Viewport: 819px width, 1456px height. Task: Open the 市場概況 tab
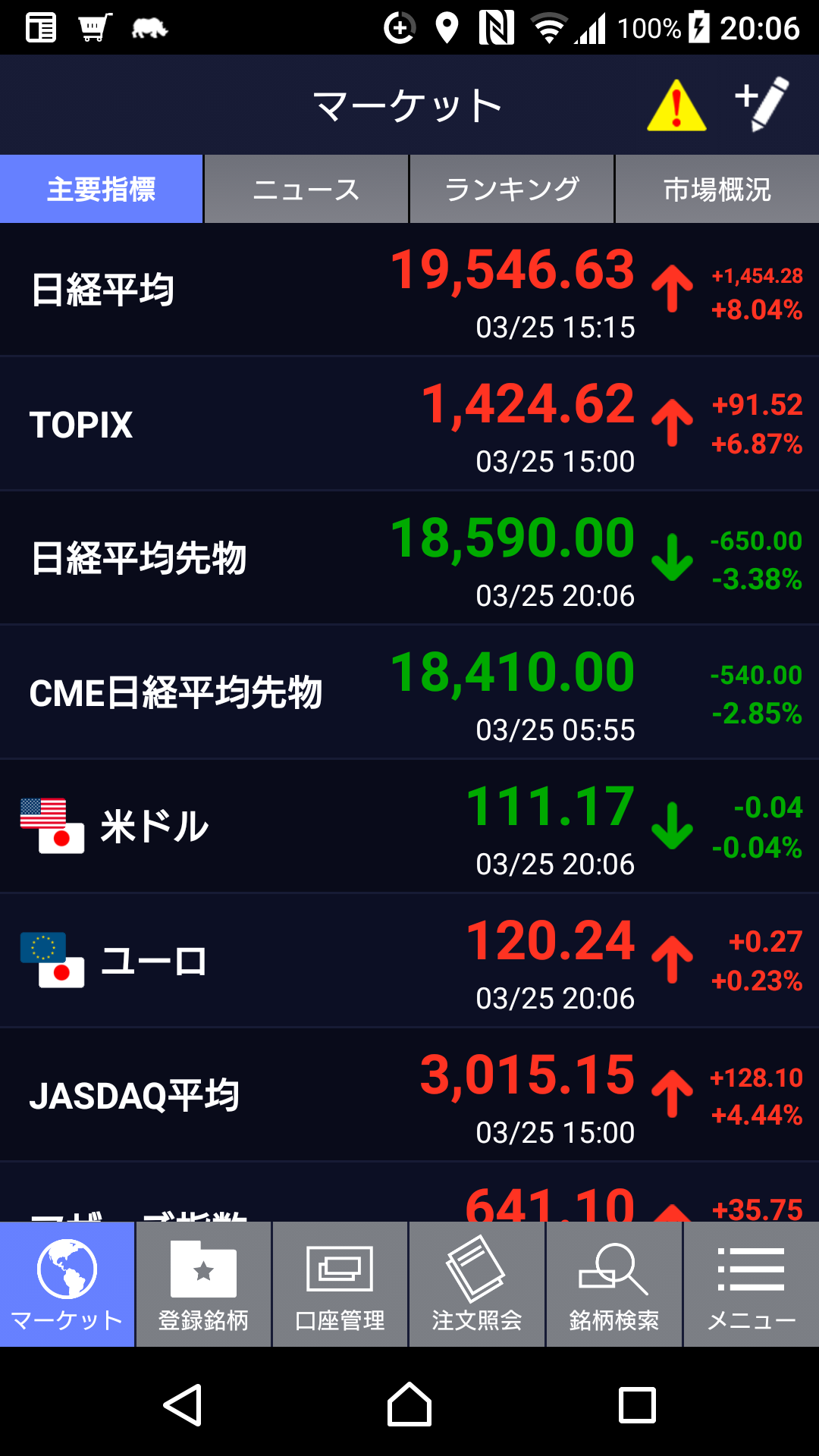coord(717,189)
